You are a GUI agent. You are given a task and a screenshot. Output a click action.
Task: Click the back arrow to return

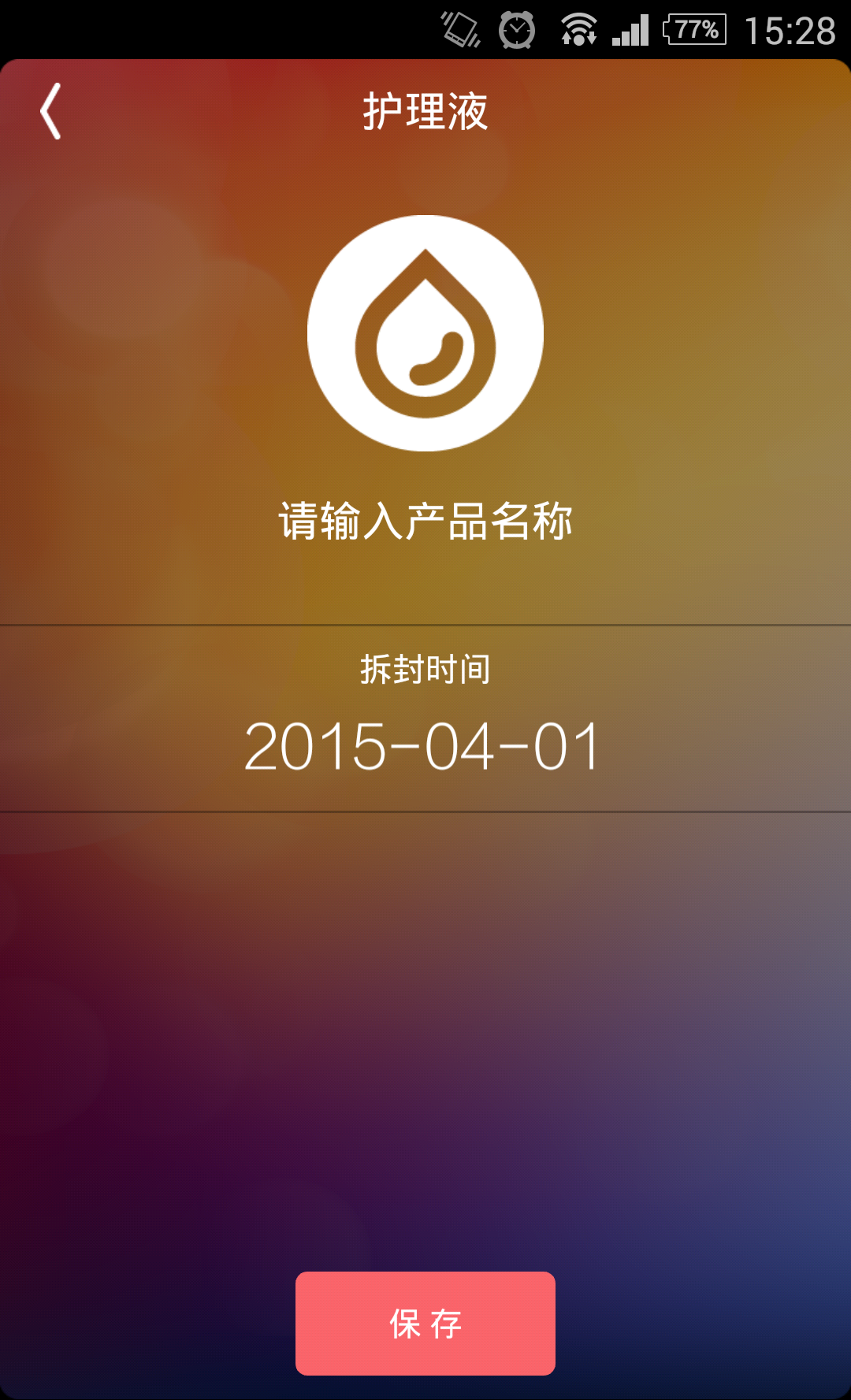point(52,112)
